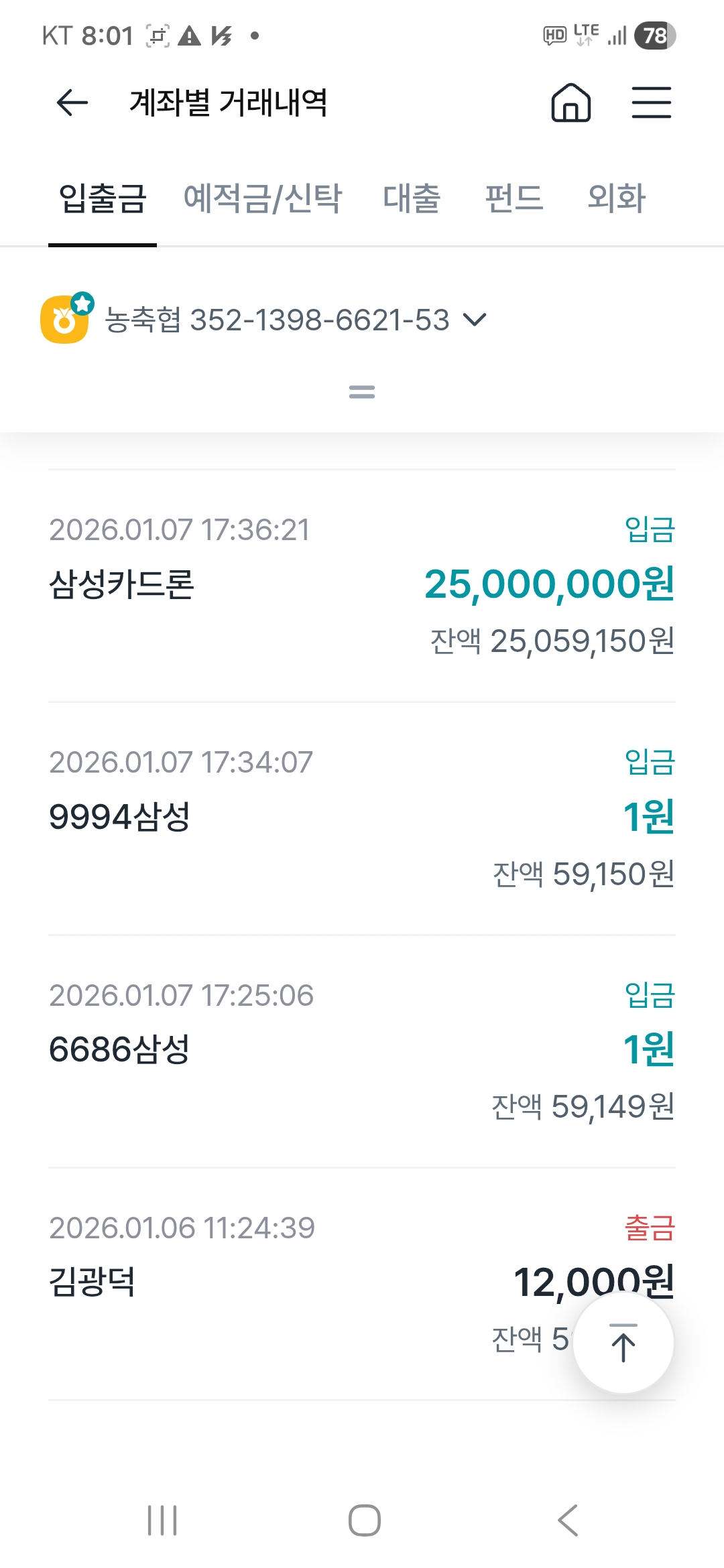
Task: Expand the filter panel drag handle
Action: (x=362, y=392)
